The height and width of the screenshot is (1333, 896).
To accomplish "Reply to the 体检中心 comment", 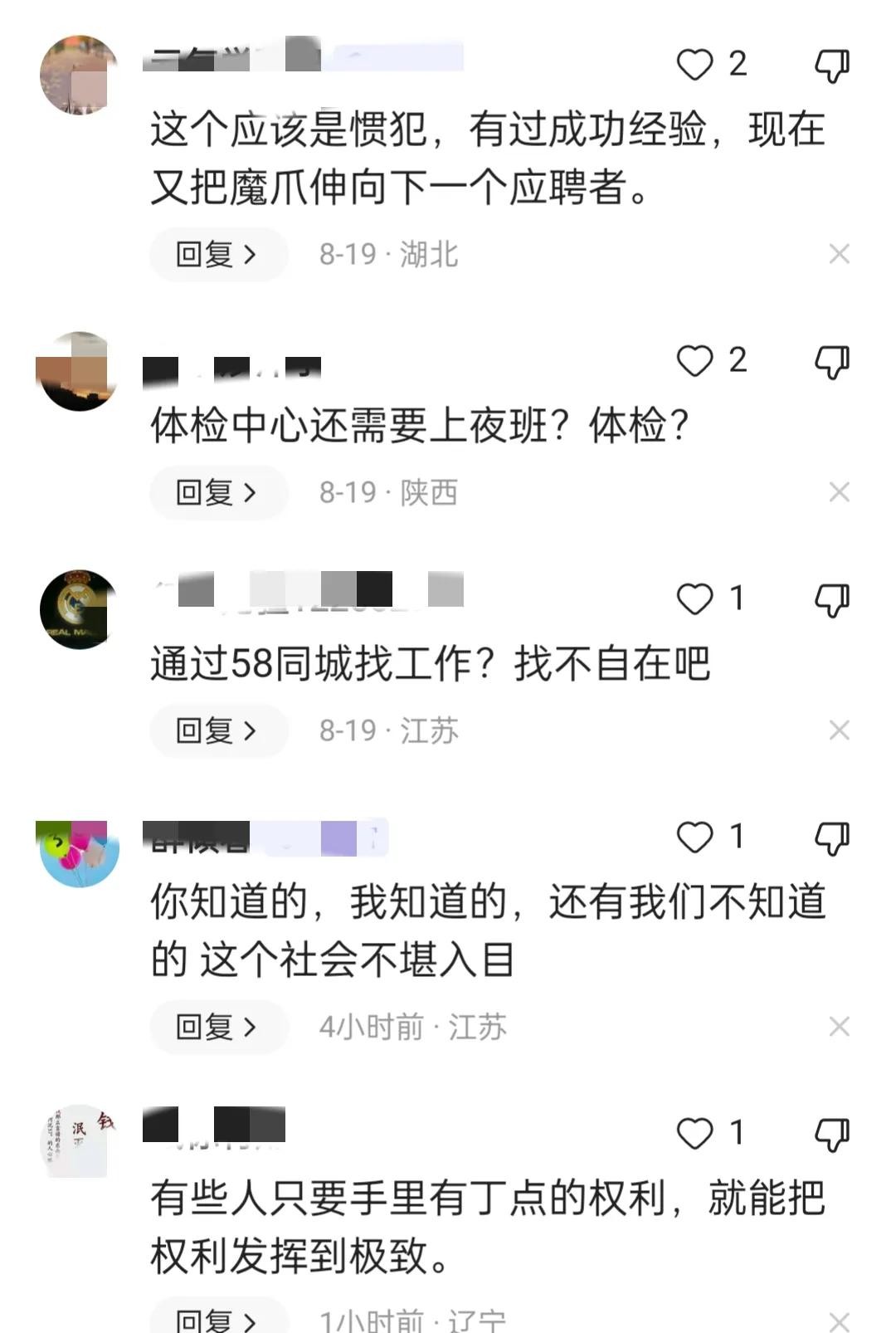I will (217, 492).
